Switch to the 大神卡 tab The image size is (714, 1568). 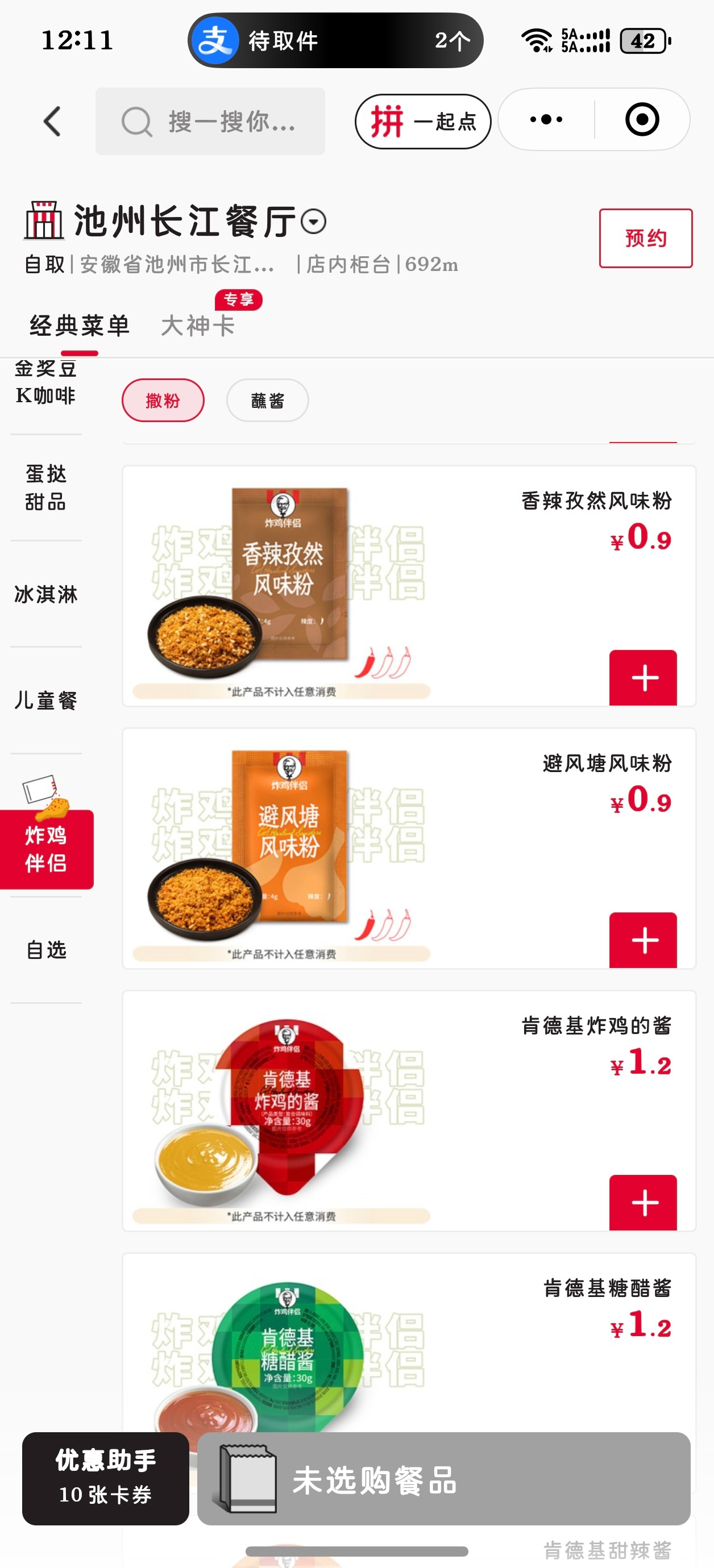point(198,326)
